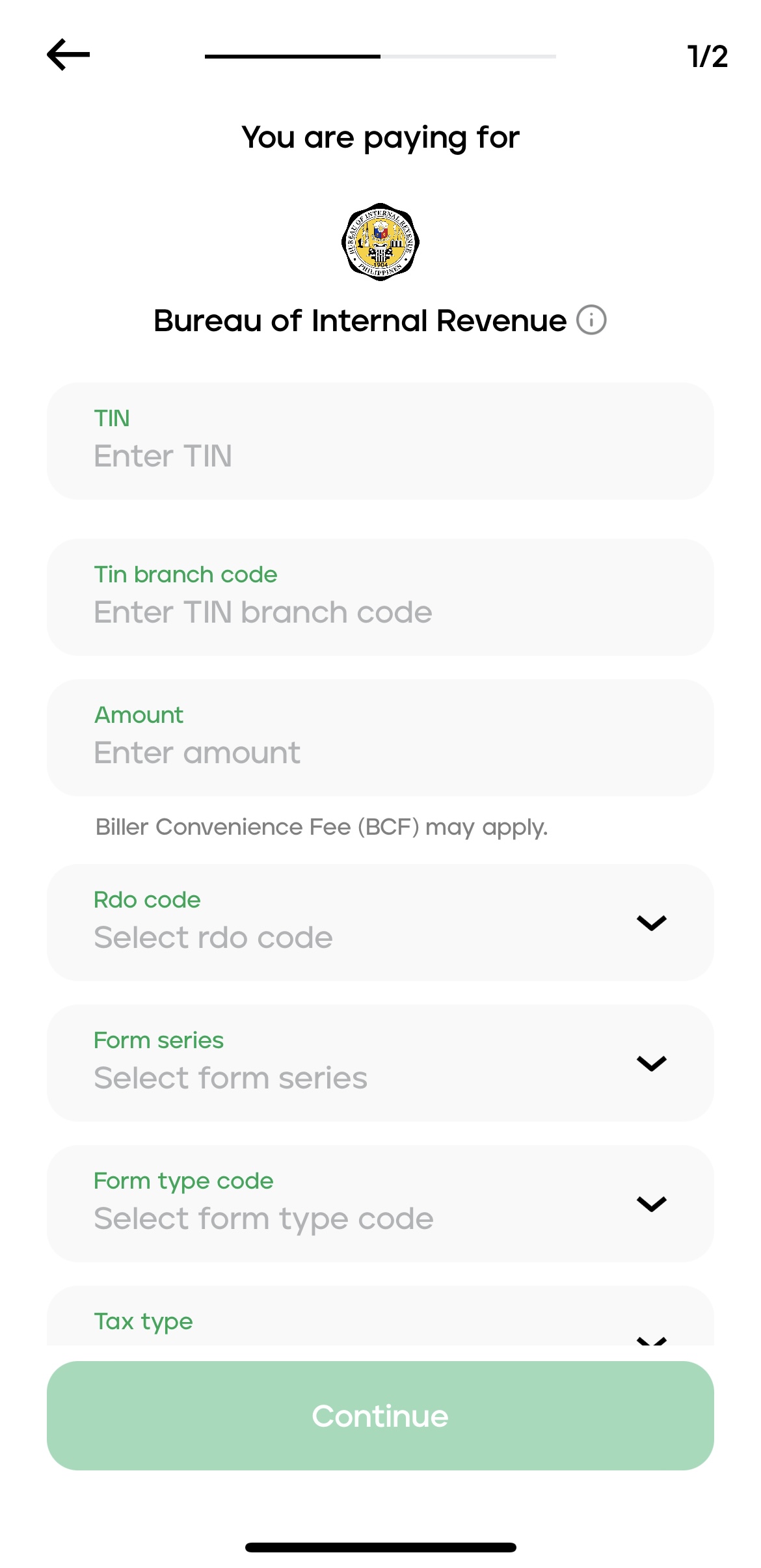Tap the Biller Convenience Fee notice text
Image resolution: width=761 pixels, height=1568 pixels.
321,827
